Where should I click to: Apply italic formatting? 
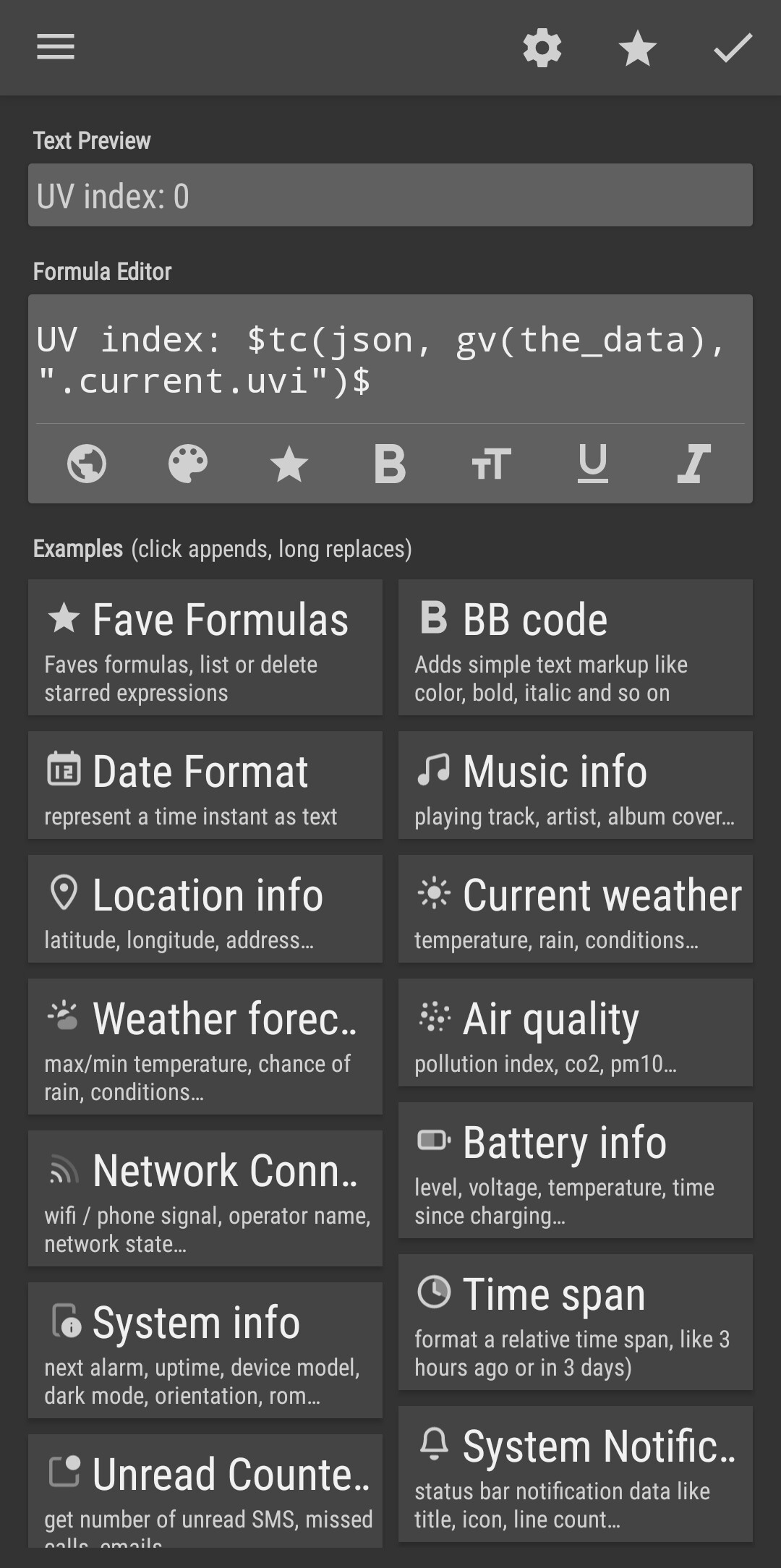[x=694, y=464]
